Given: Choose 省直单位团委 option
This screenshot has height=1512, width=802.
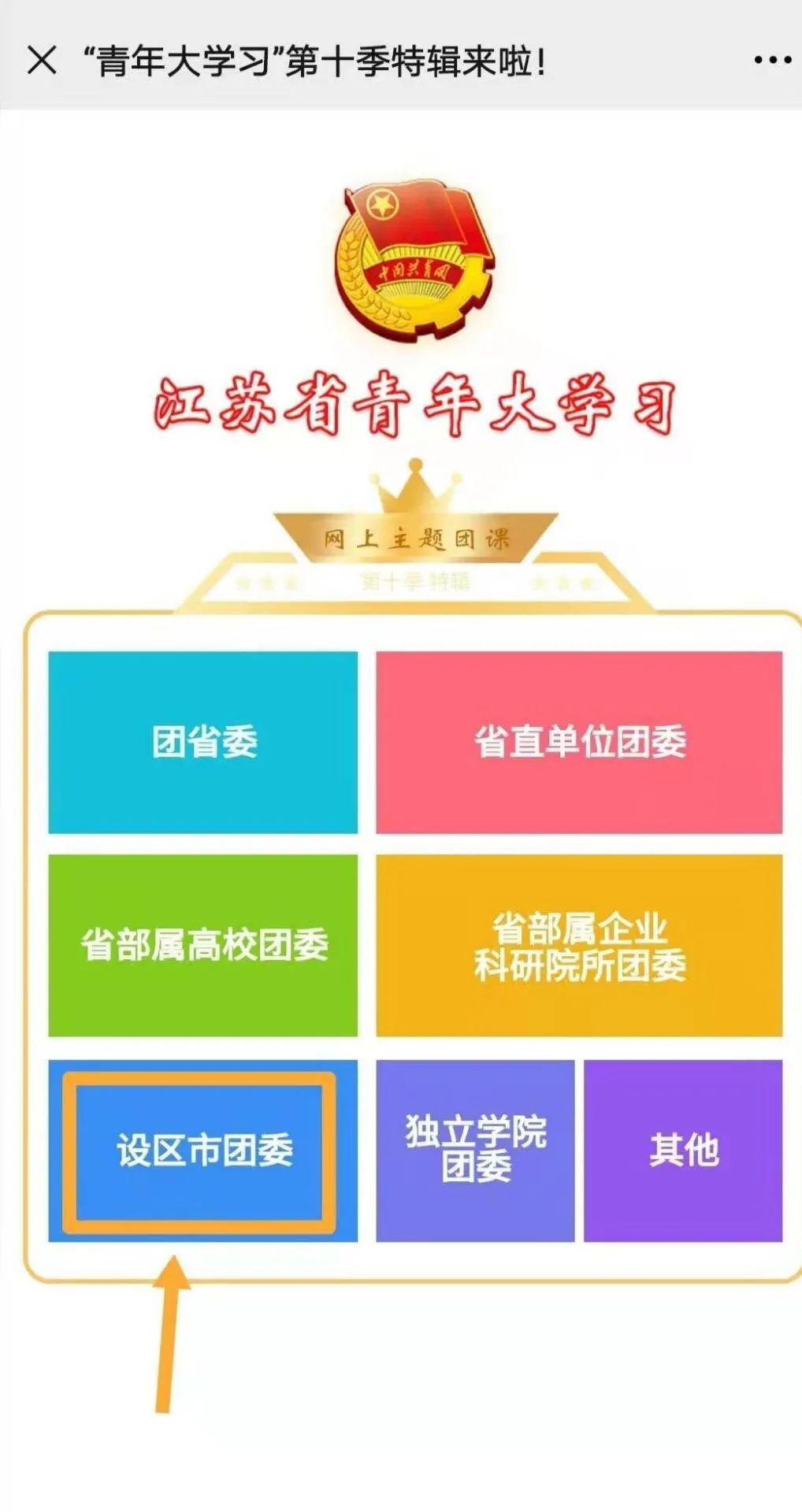Looking at the screenshot, I should coord(579,742).
